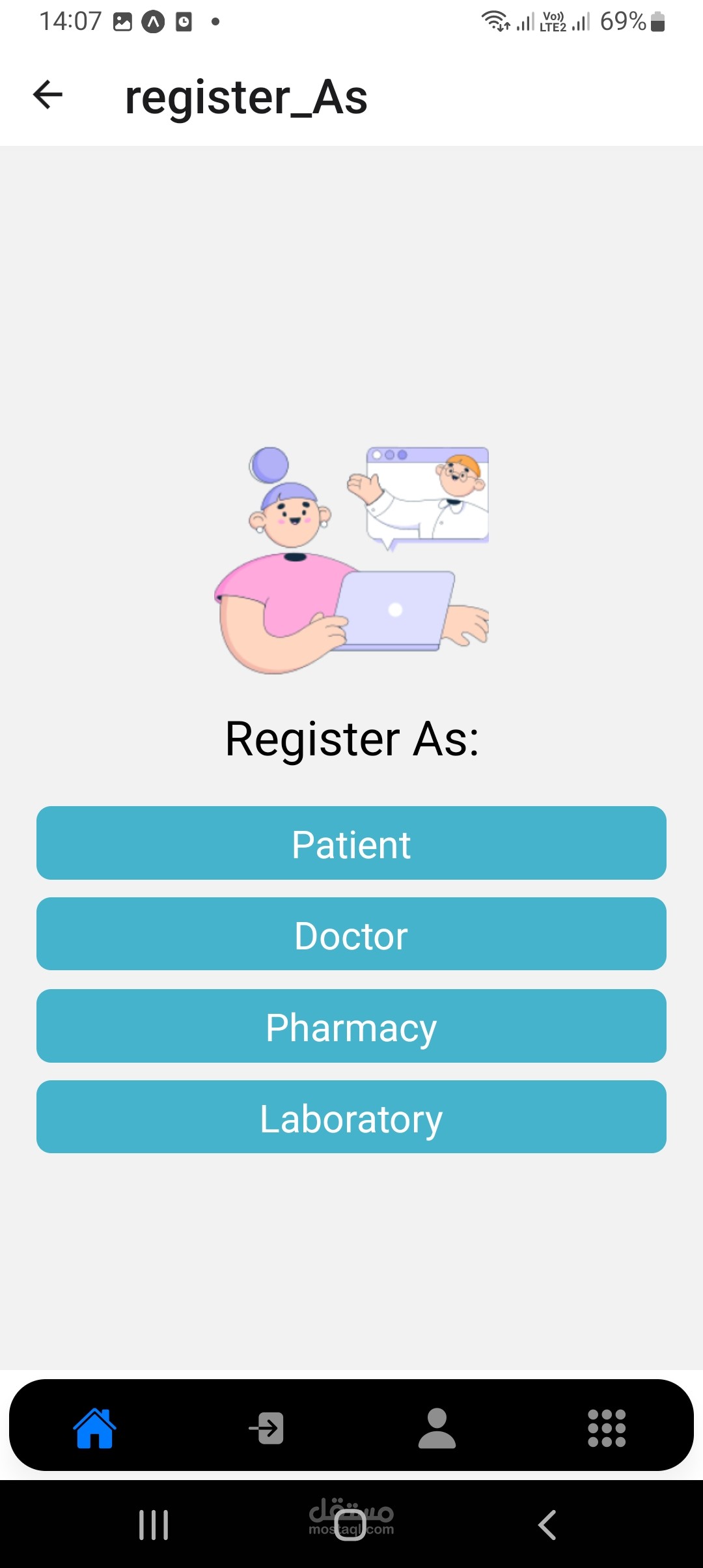Choose the Doctor registration option
Screen dimensions: 703x1568
click(351, 934)
